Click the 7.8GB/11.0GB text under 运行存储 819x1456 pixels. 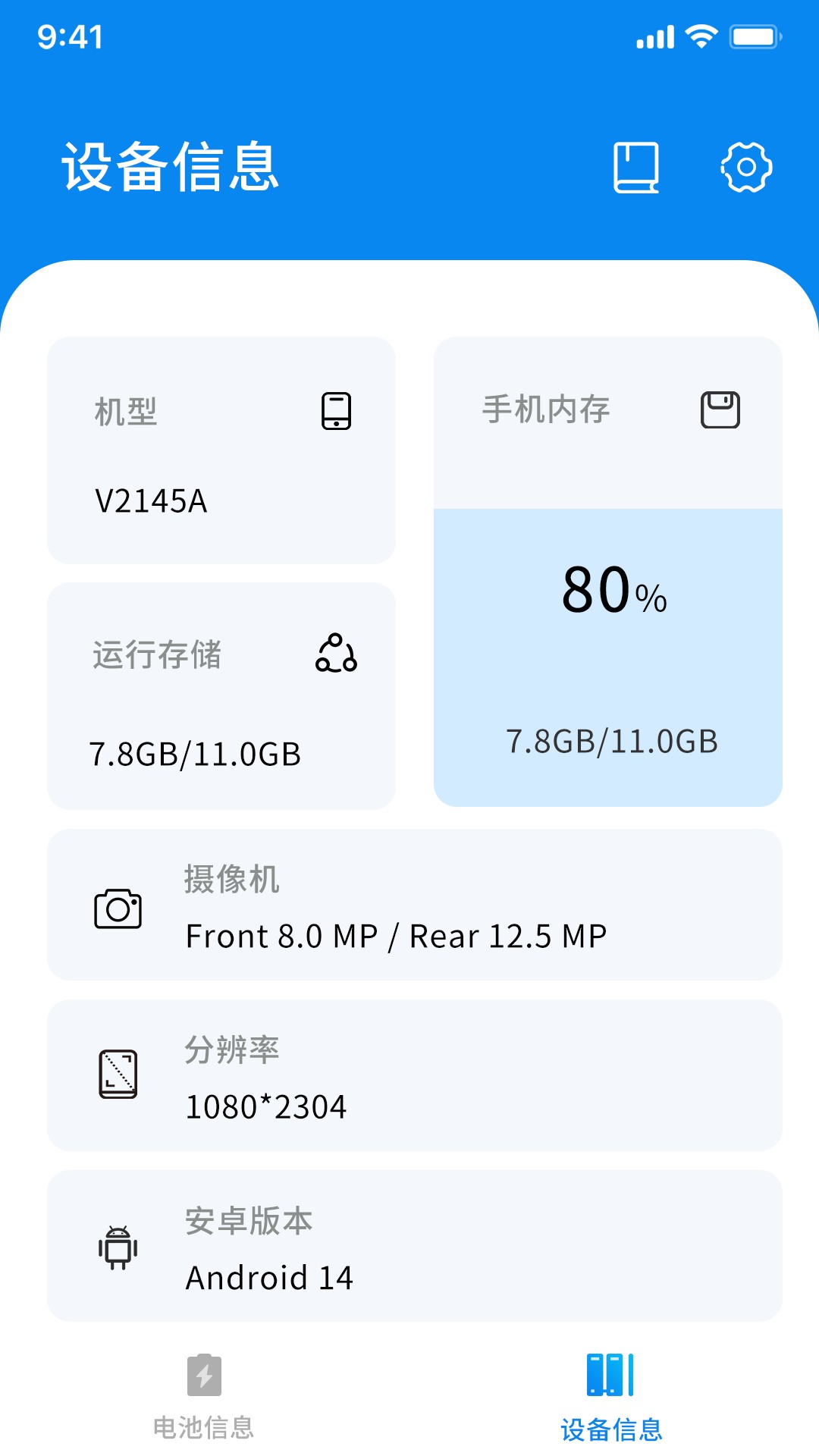(196, 753)
